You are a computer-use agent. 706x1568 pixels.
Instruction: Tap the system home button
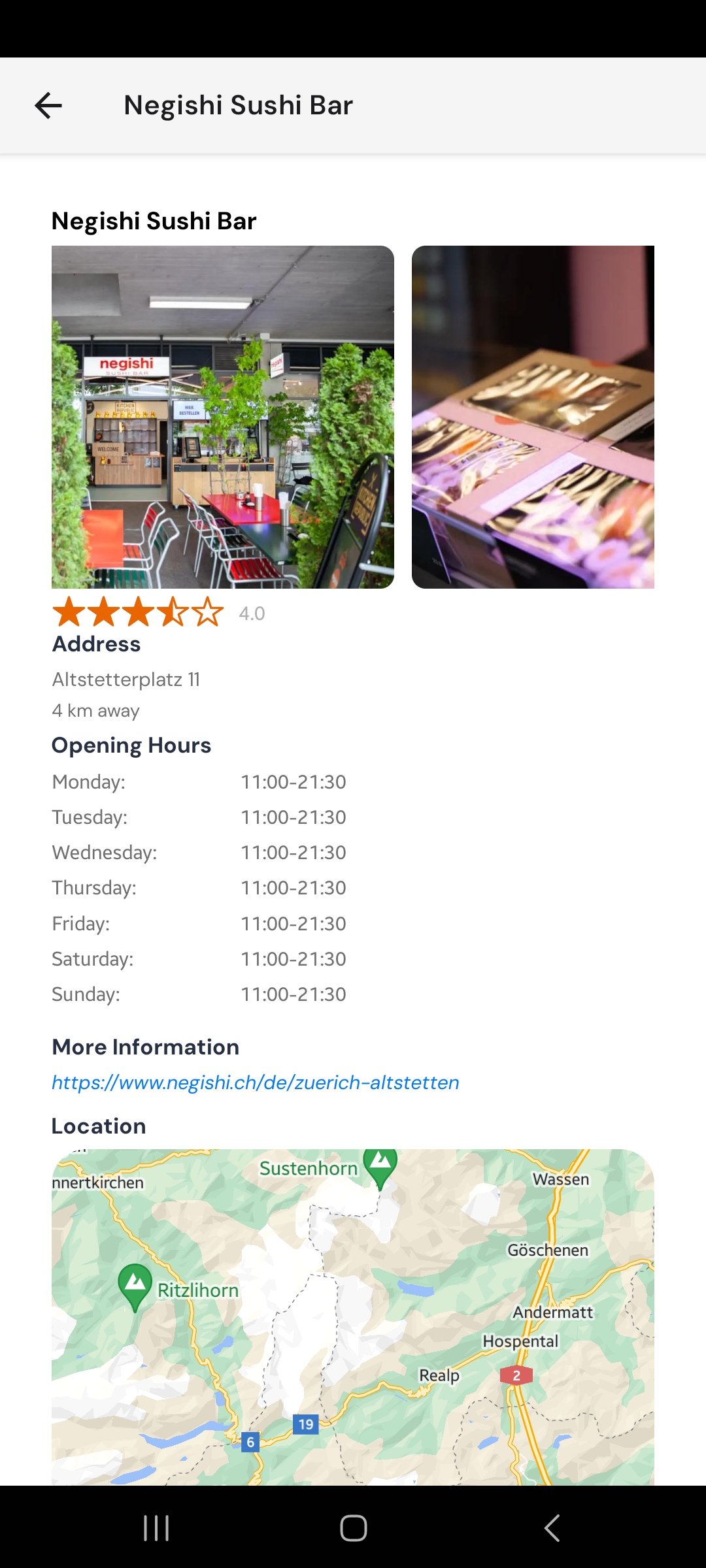pyautogui.click(x=353, y=1528)
